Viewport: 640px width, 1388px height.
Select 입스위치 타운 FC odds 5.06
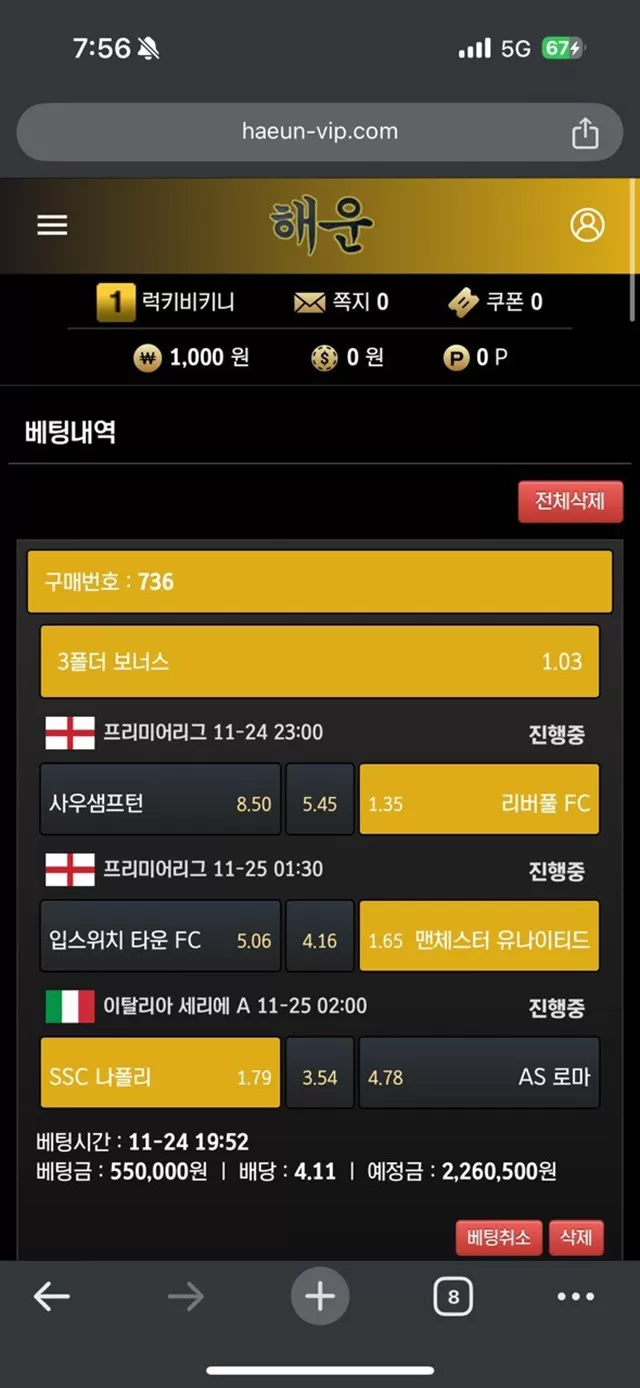click(160, 940)
